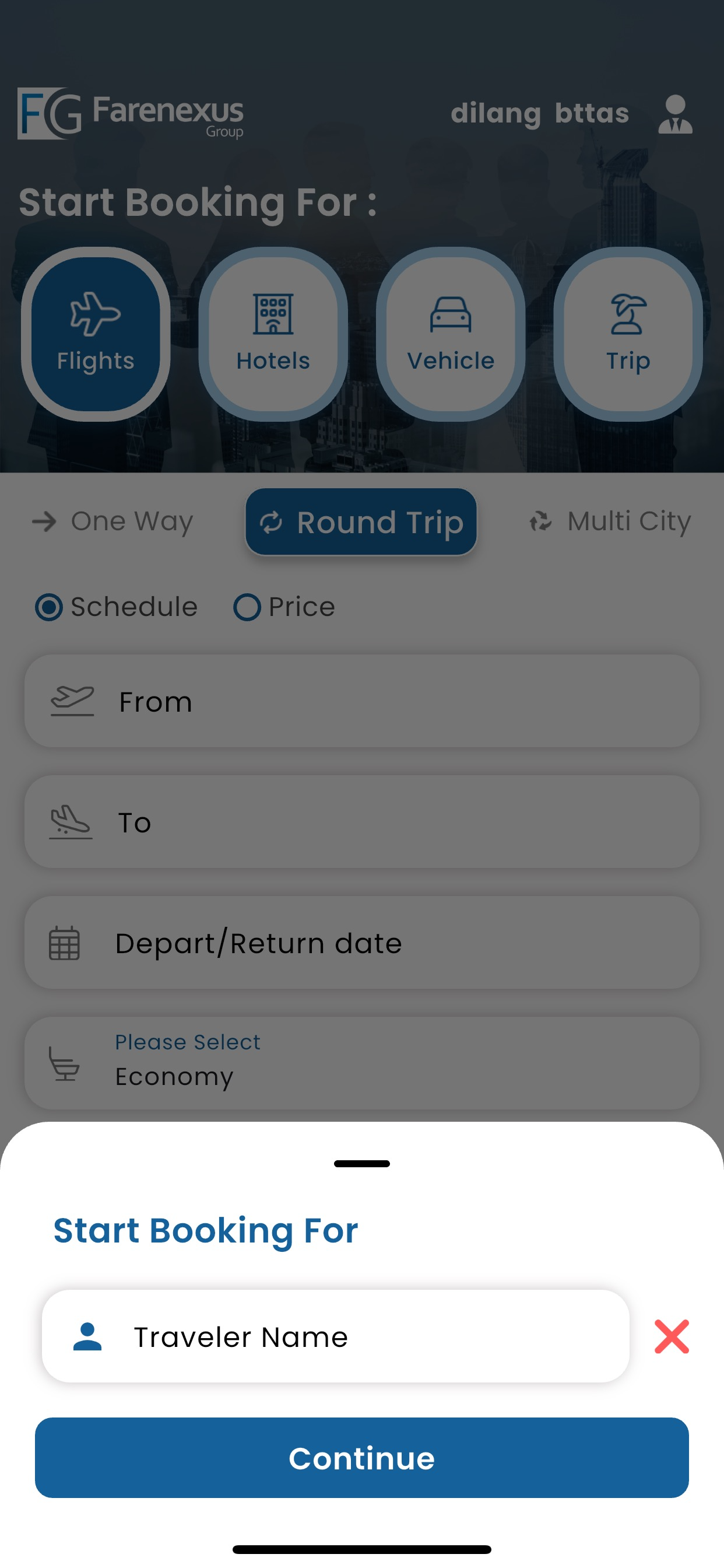Remove traveler with the red X
The height and width of the screenshot is (1568, 724).
point(672,1336)
